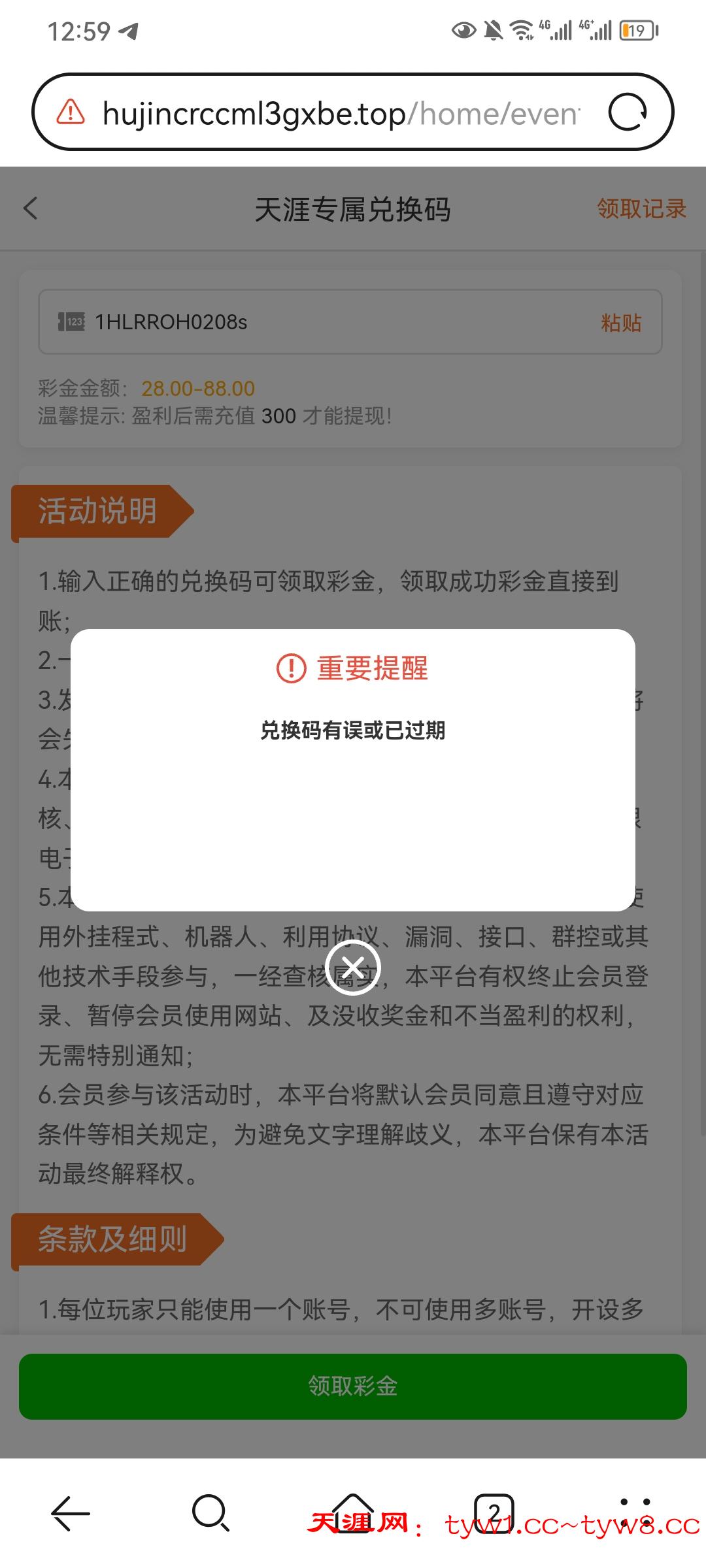
Task: Open the tab switcher showing 2 tabs
Action: click(495, 1514)
